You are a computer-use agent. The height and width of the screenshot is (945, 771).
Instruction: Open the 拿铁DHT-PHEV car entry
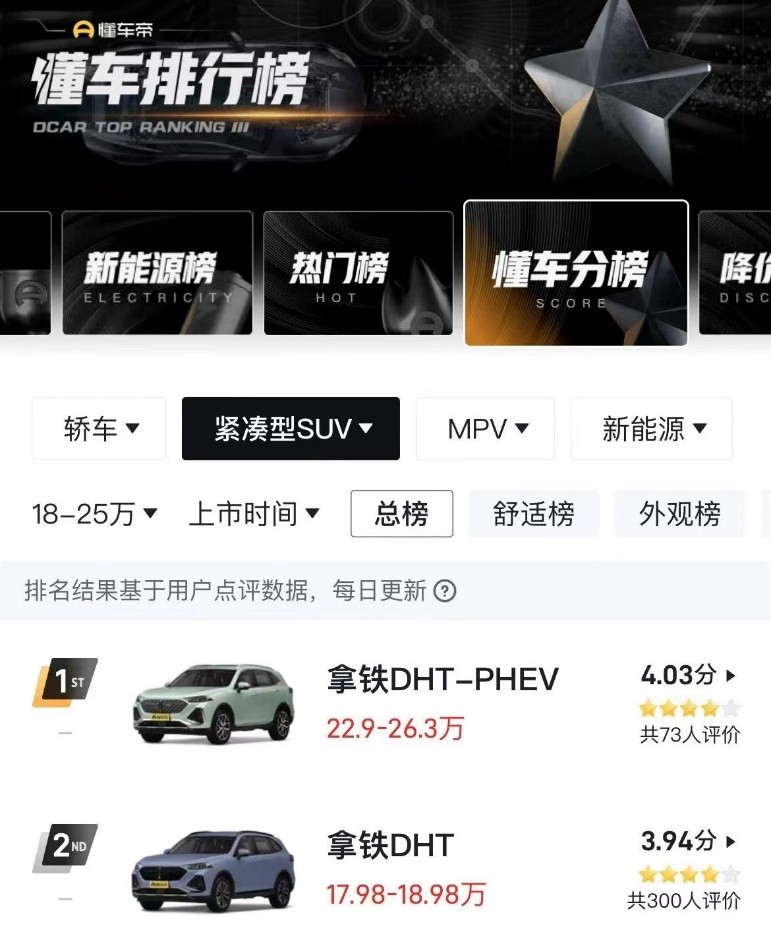[x=442, y=680]
